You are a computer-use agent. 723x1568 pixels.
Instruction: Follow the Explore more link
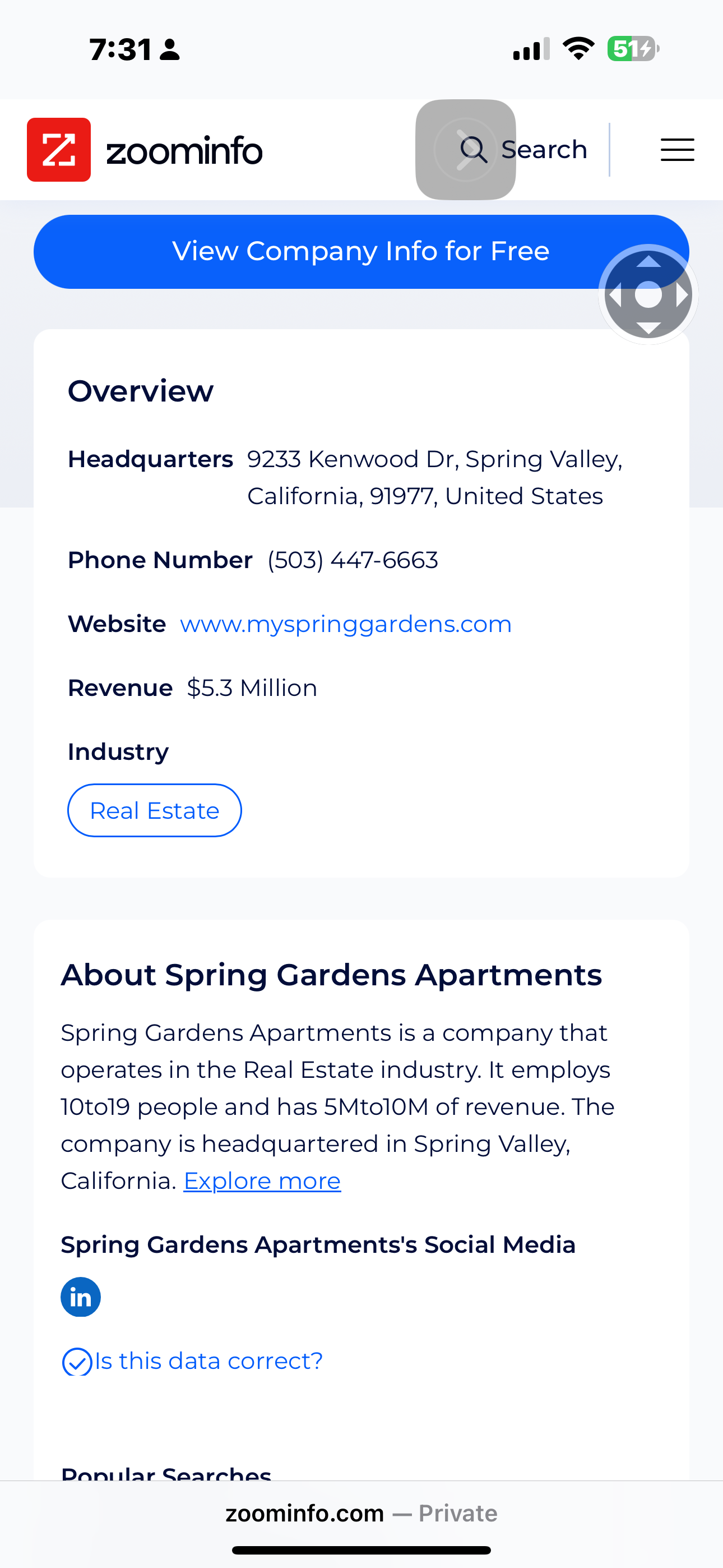click(x=262, y=1182)
